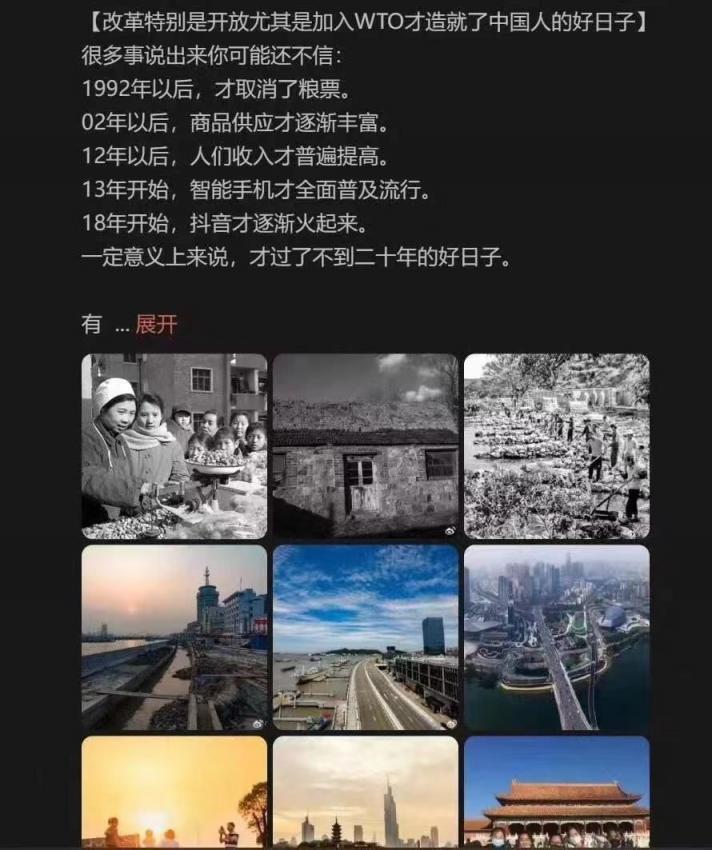
Task: View the hazy city skyline photo with a skyscraper
Action: 365,792
